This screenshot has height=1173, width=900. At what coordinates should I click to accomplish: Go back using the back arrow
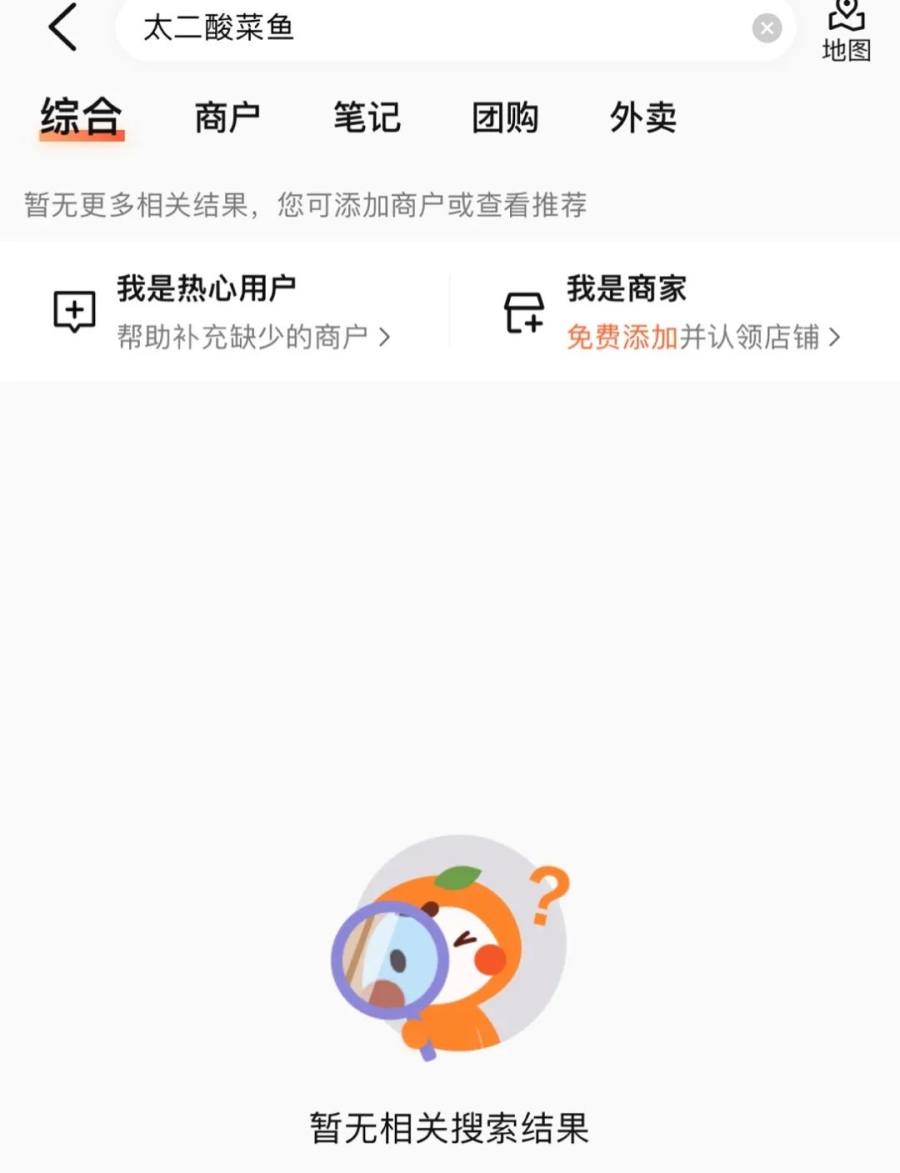coord(62,28)
